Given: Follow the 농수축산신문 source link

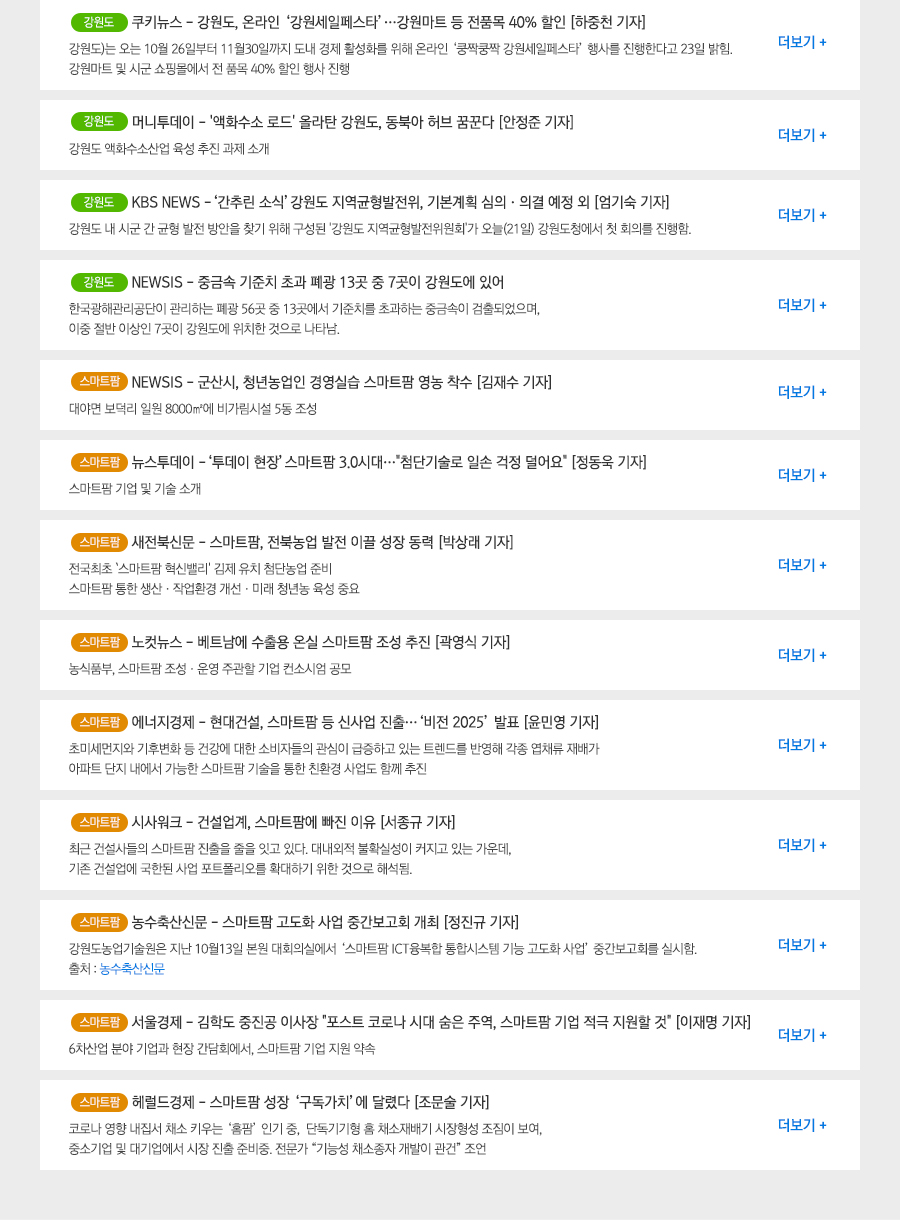Looking at the screenshot, I should tap(132, 969).
